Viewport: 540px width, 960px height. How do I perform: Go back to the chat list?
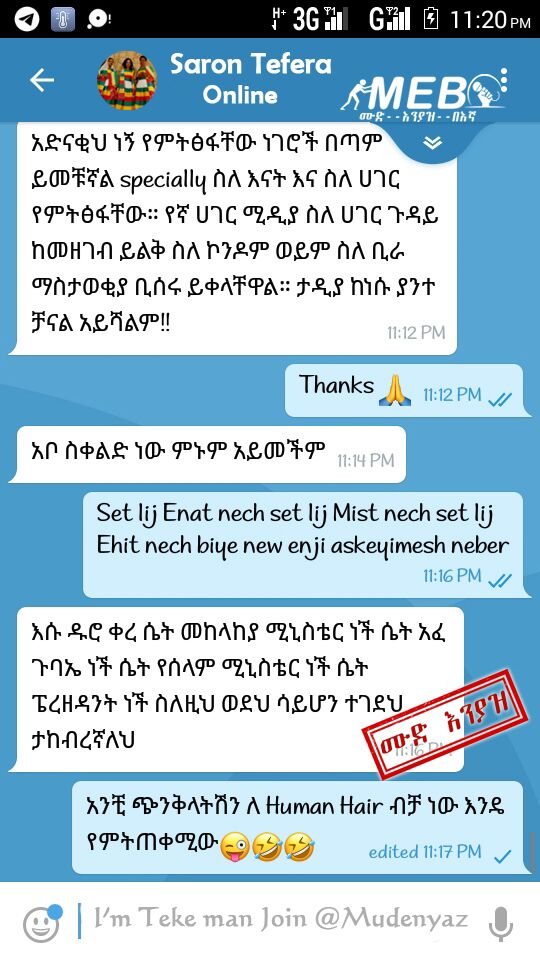point(42,80)
